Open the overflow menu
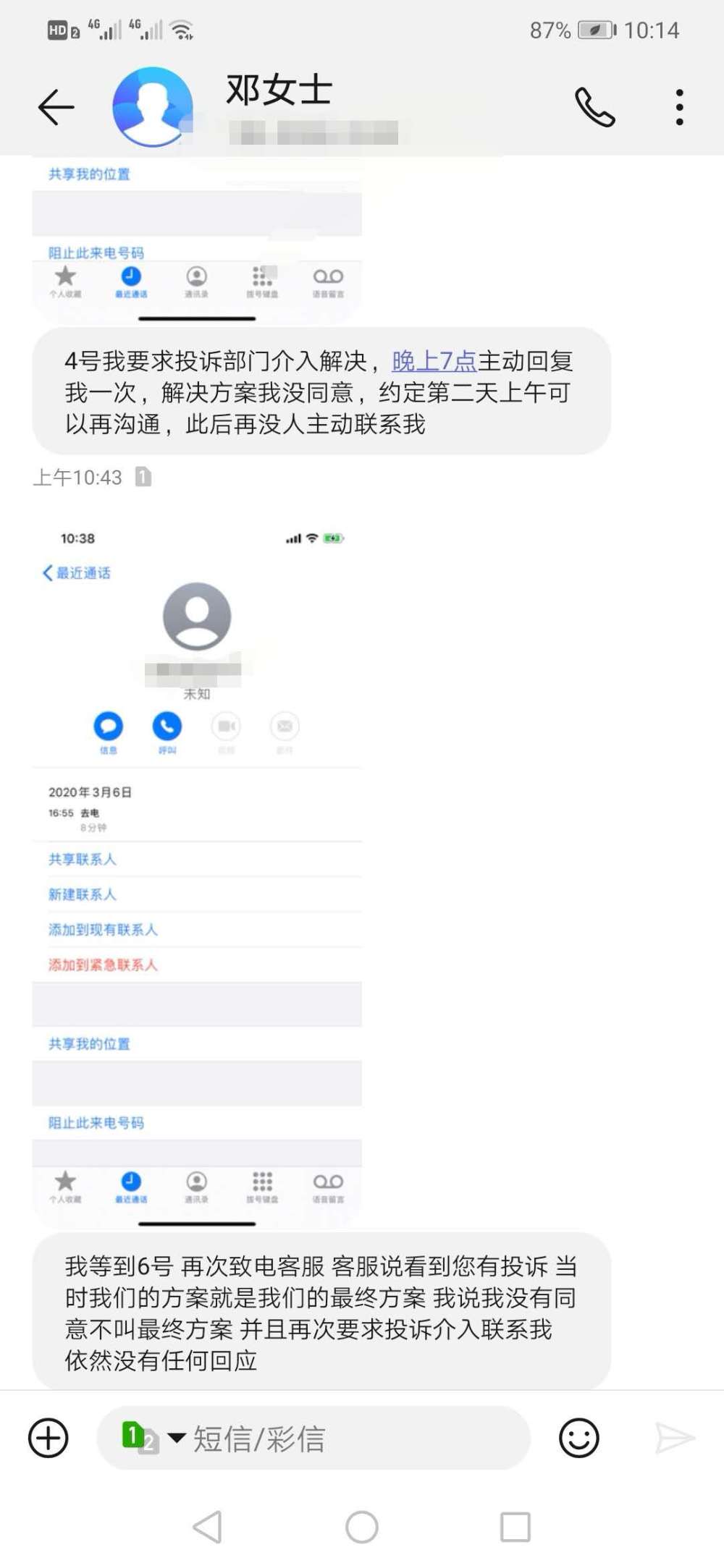The height and width of the screenshot is (1568, 724). (679, 108)
